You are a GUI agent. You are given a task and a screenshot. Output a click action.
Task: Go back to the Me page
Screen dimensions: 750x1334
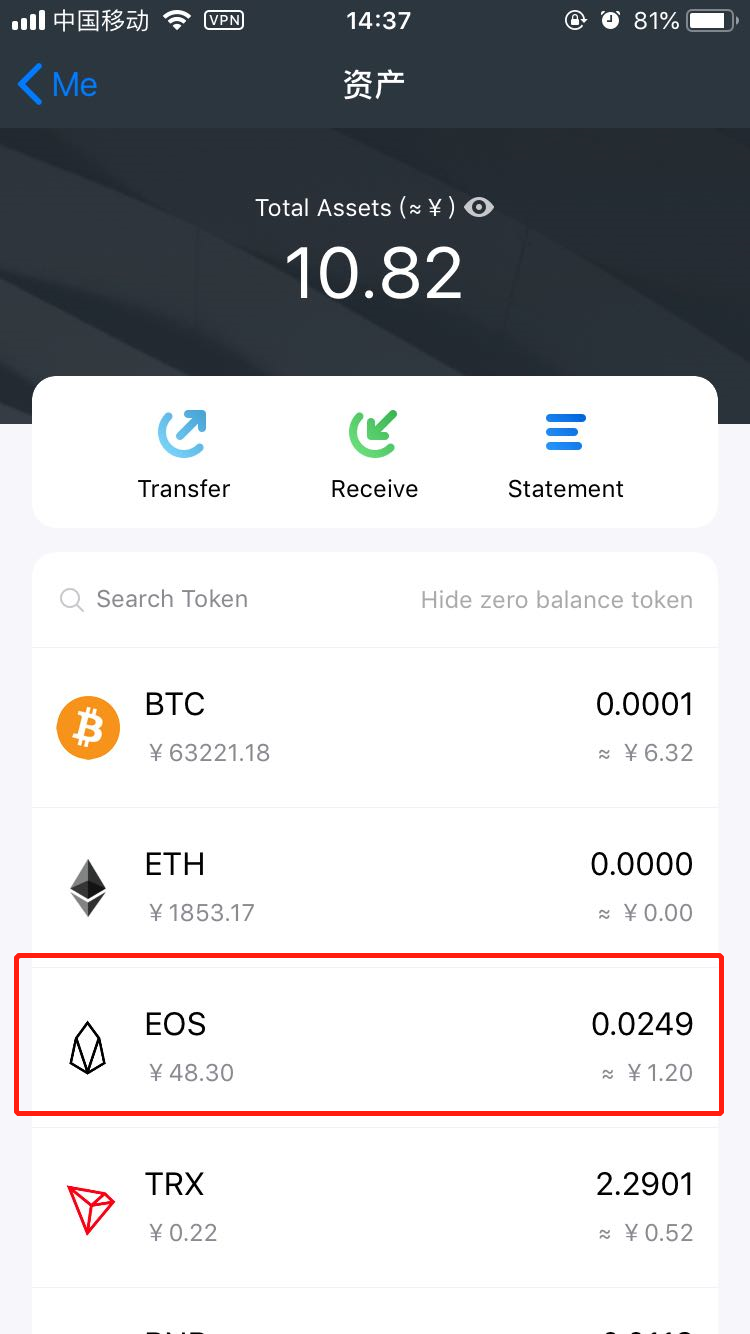[x=58, y=85]
